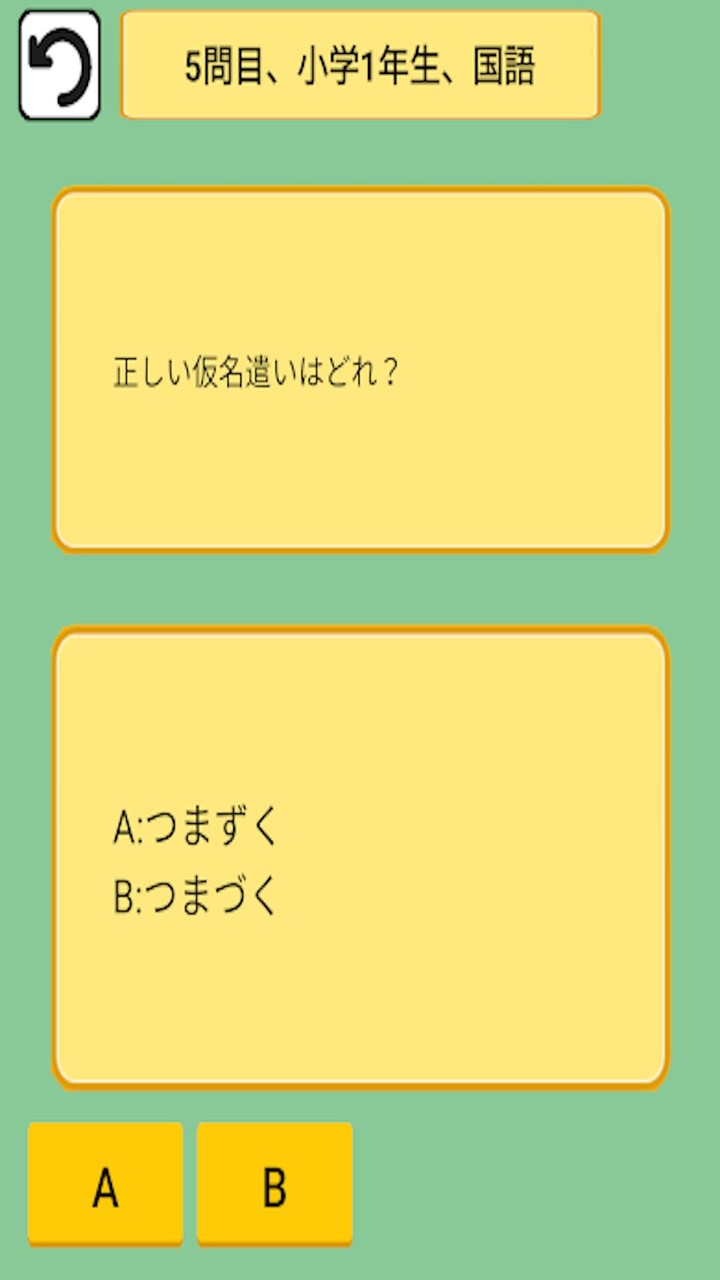
Task: Tap the undo/back arrow icon
Action: coord(60,66)
